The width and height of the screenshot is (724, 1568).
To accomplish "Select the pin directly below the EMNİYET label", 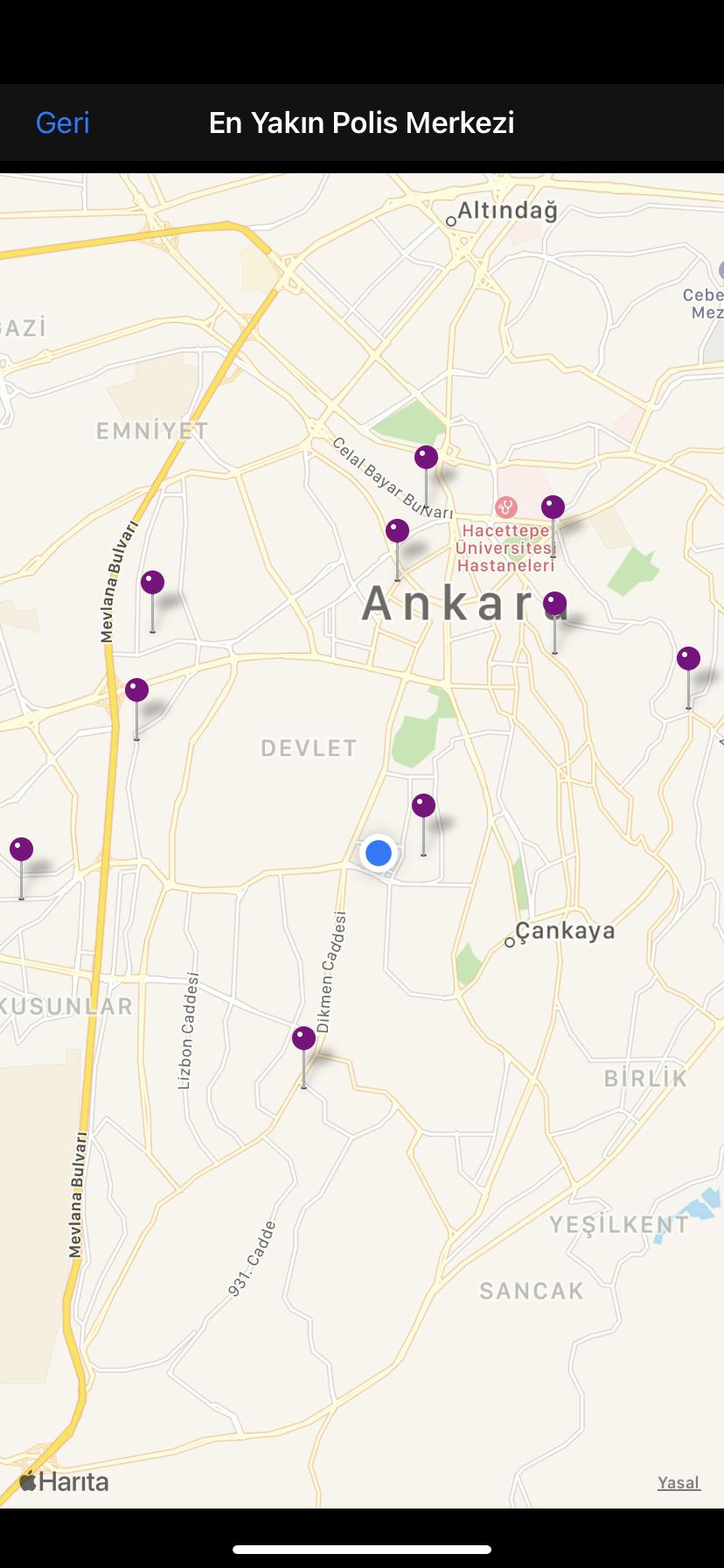I will [152, 583].
